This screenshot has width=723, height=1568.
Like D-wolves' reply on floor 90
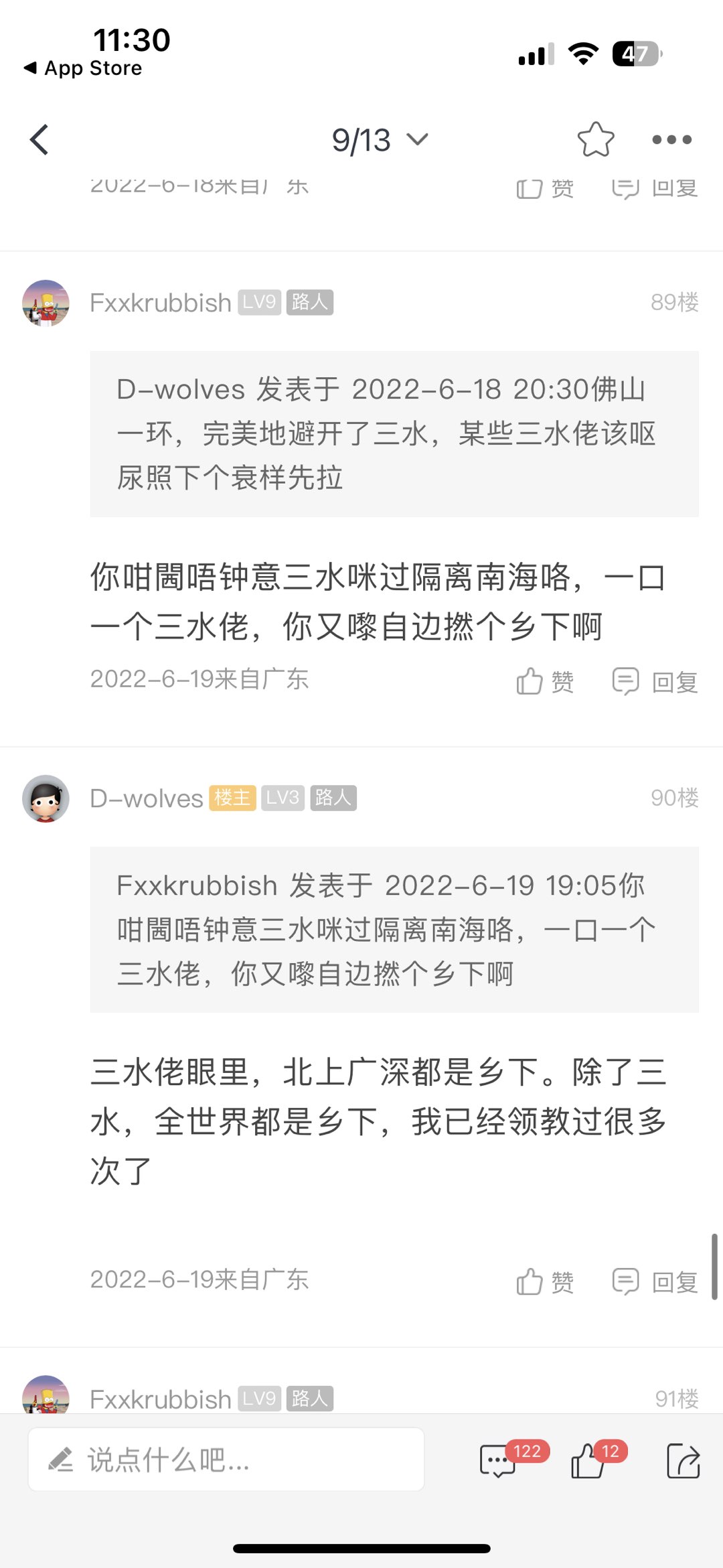545,1282
